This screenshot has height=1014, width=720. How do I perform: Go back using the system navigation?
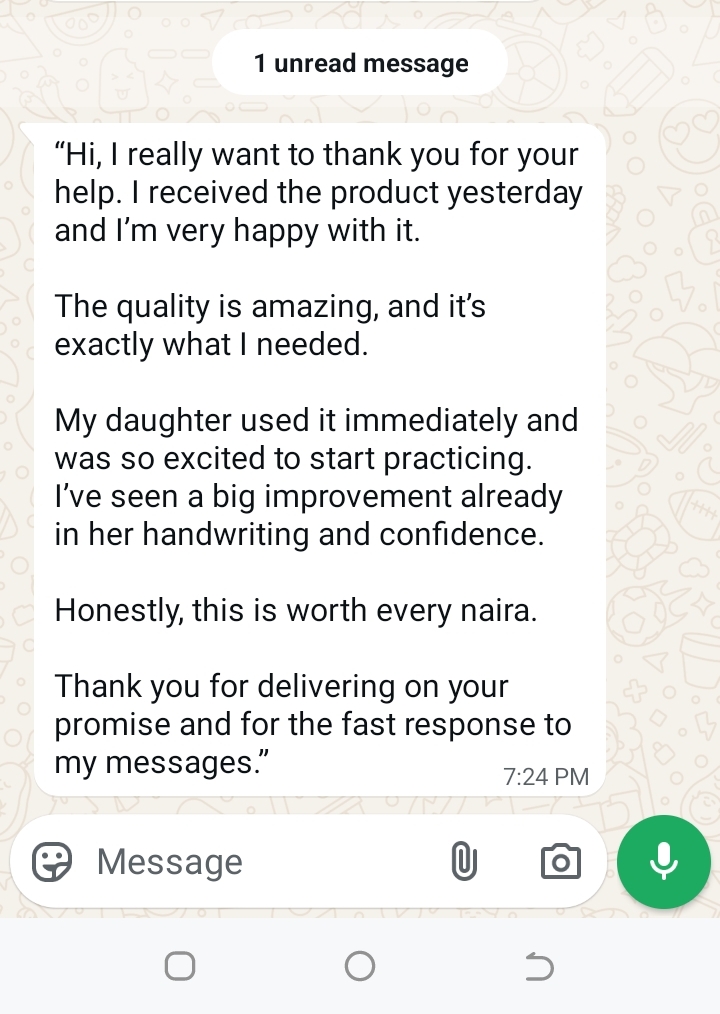pyautogui.click(x=539, y=966)
